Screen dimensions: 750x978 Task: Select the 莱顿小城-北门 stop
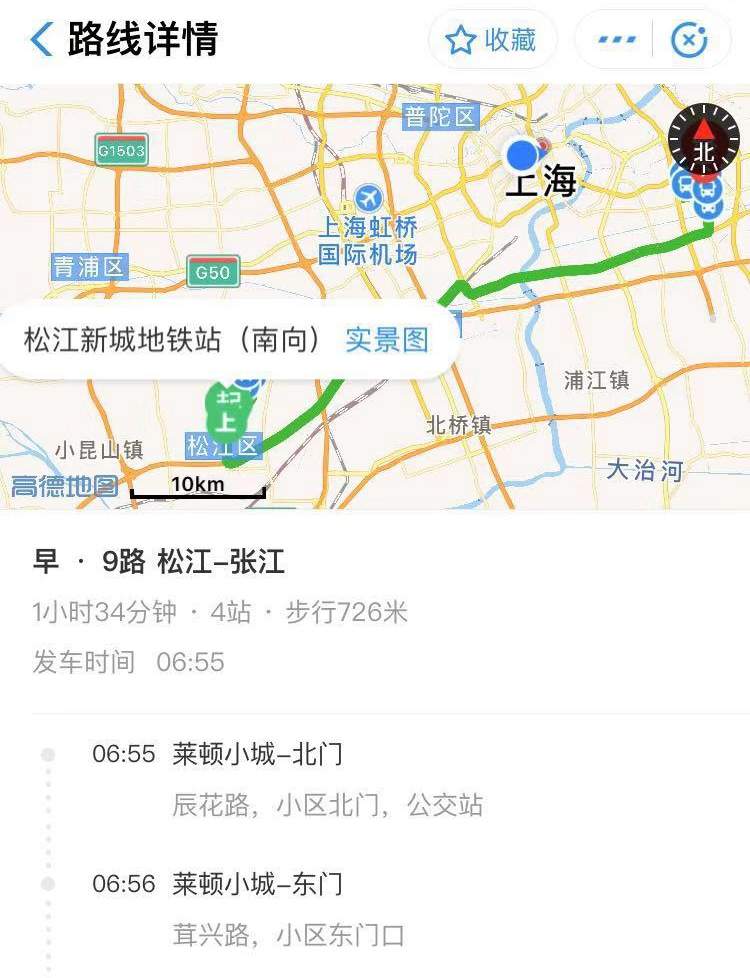[x=257, y=754]
